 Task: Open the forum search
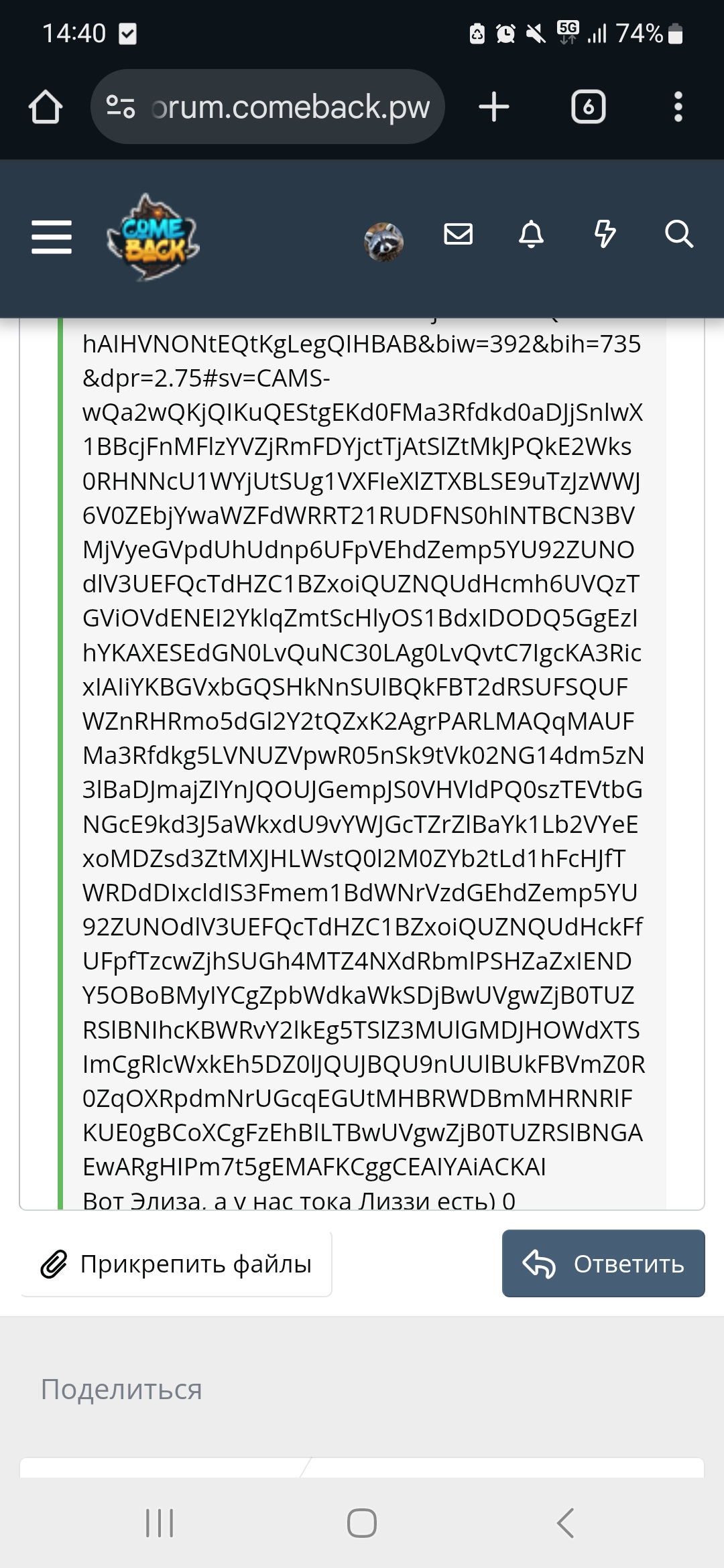[x=678, y=235]
